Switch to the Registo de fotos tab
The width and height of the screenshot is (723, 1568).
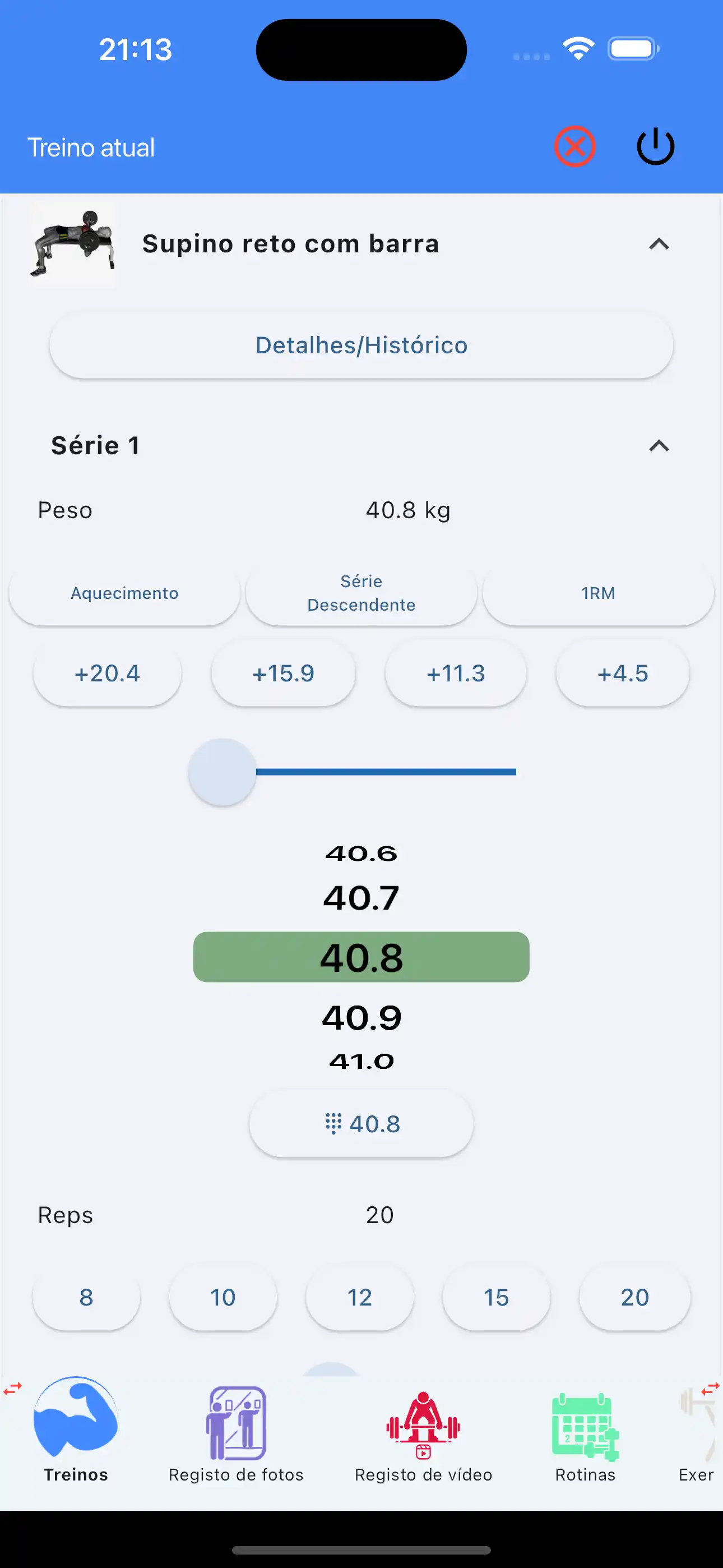(x=236, y=1433)
